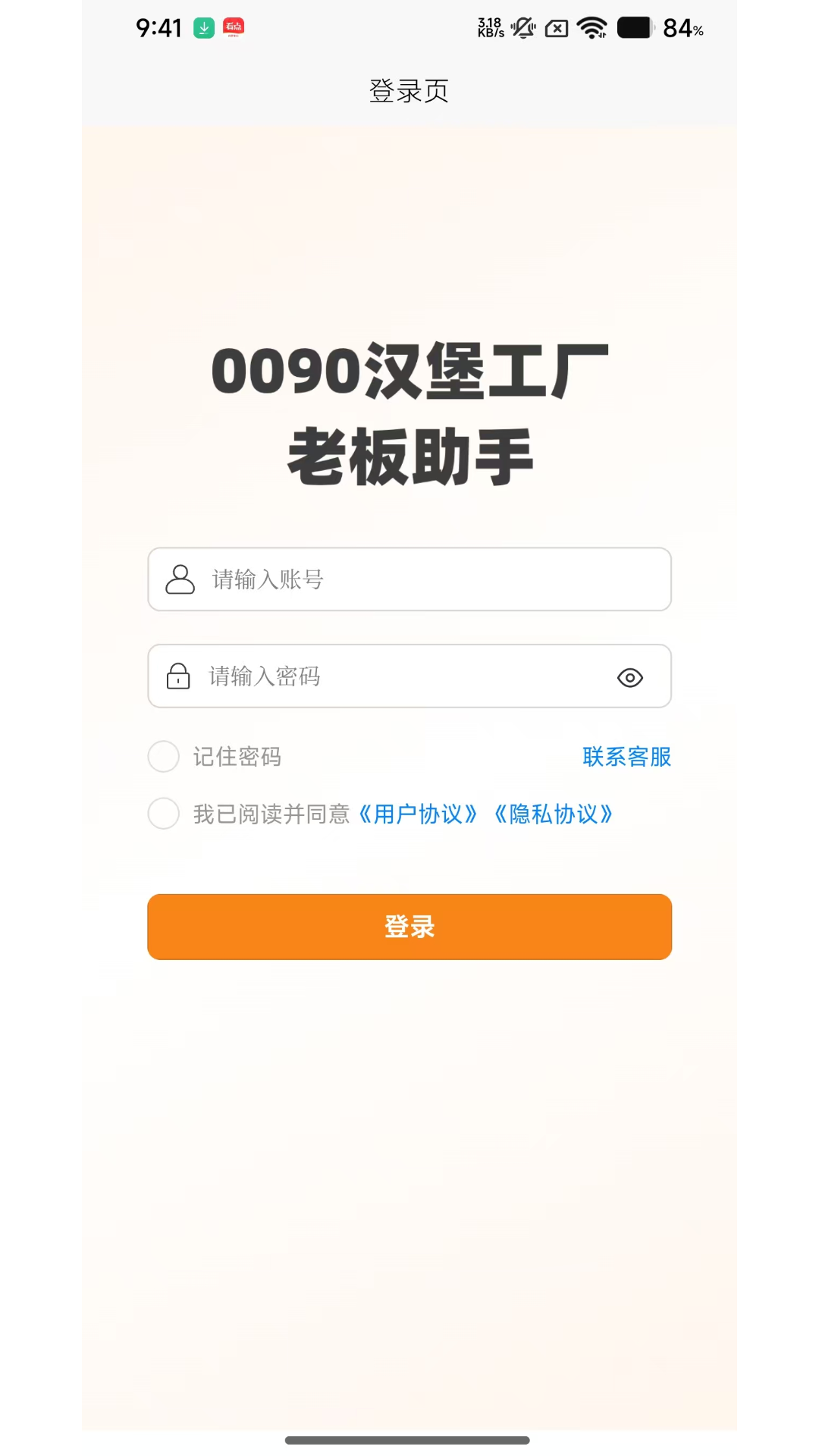The width and height of the screenshot is (819, 1456).
Task: Open 联系客服 customer service
Action: click(x=626, y=757)
